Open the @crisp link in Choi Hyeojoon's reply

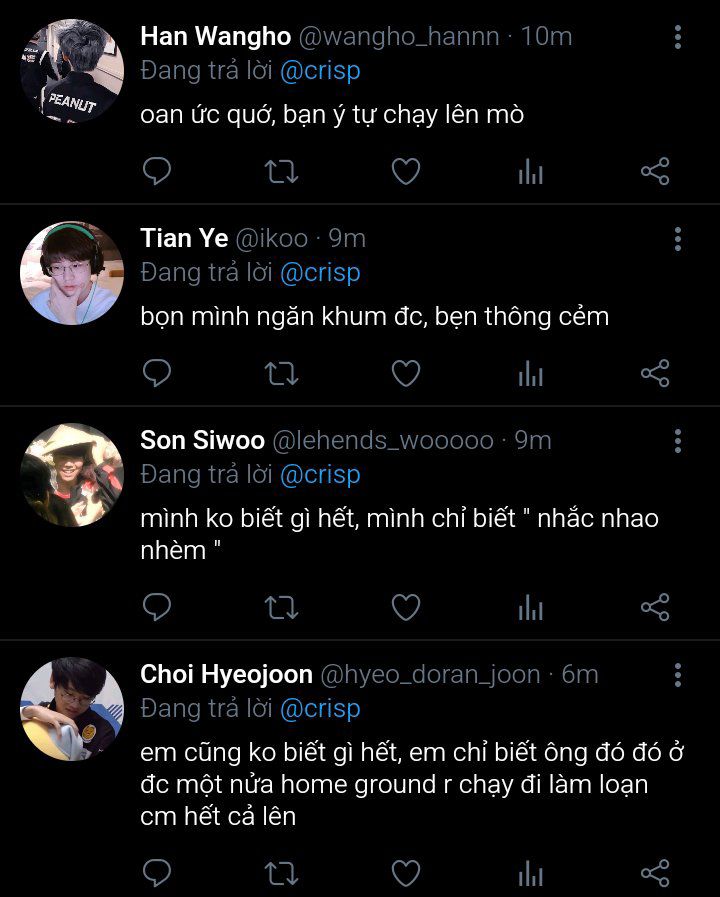coord(319,708)
